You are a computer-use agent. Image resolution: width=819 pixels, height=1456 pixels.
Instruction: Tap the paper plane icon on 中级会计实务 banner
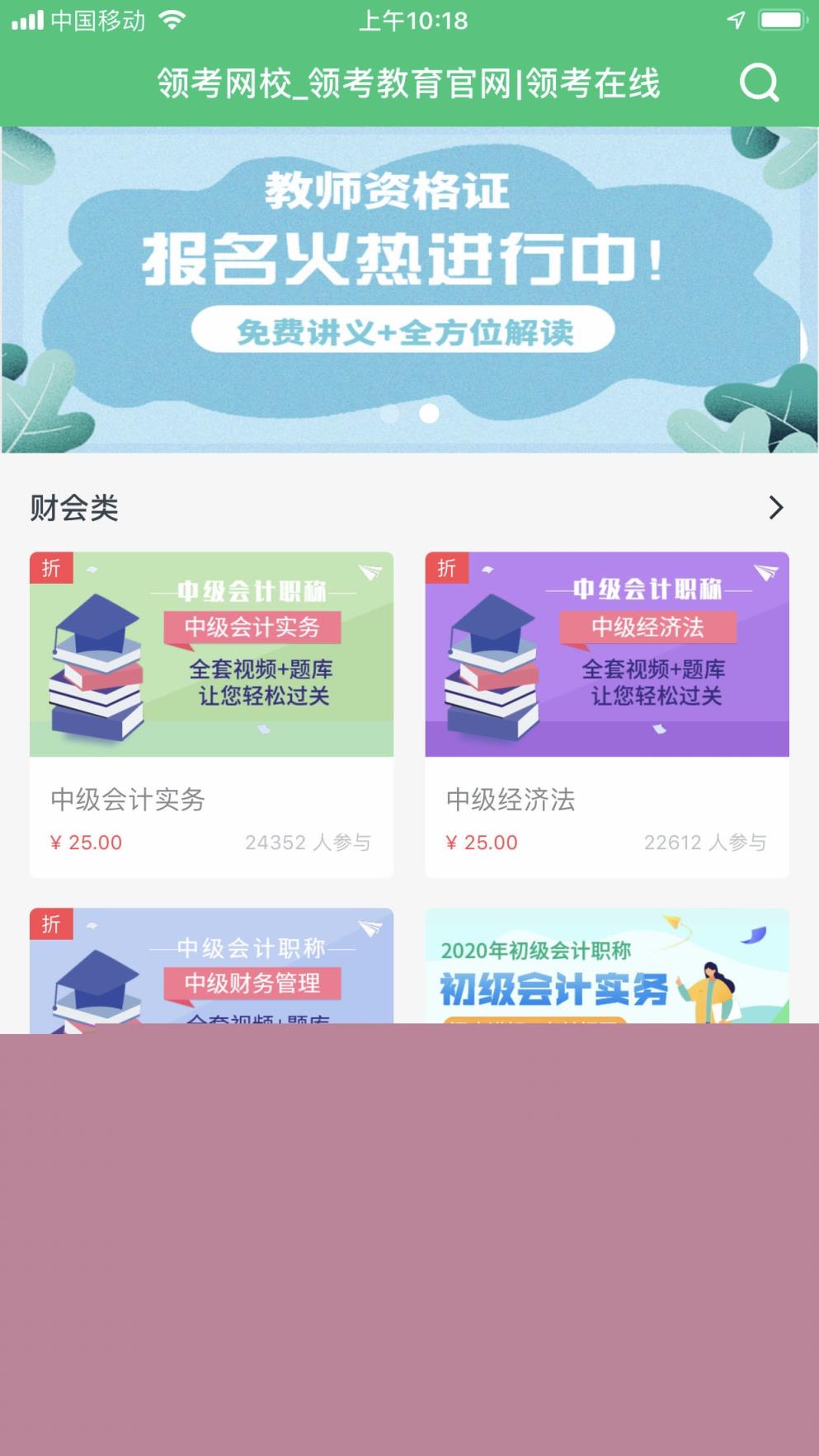[x=369, y=571]
